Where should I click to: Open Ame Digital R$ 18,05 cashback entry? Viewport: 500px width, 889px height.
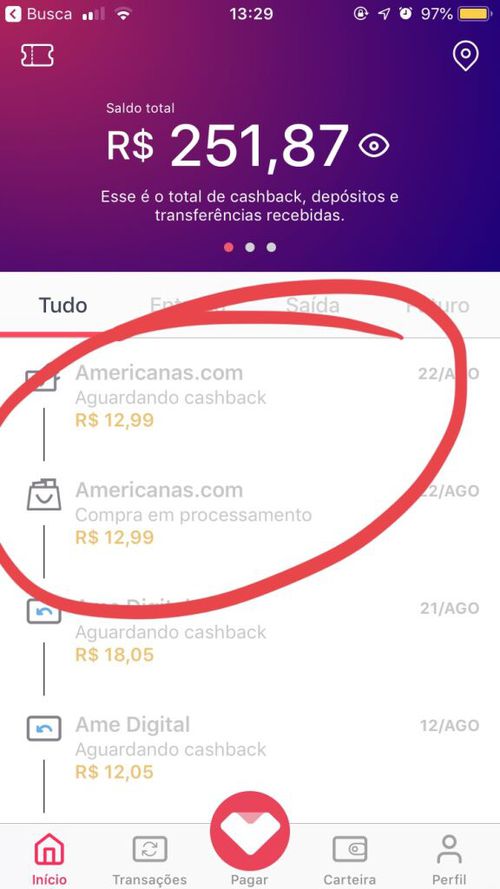point(250,630)
